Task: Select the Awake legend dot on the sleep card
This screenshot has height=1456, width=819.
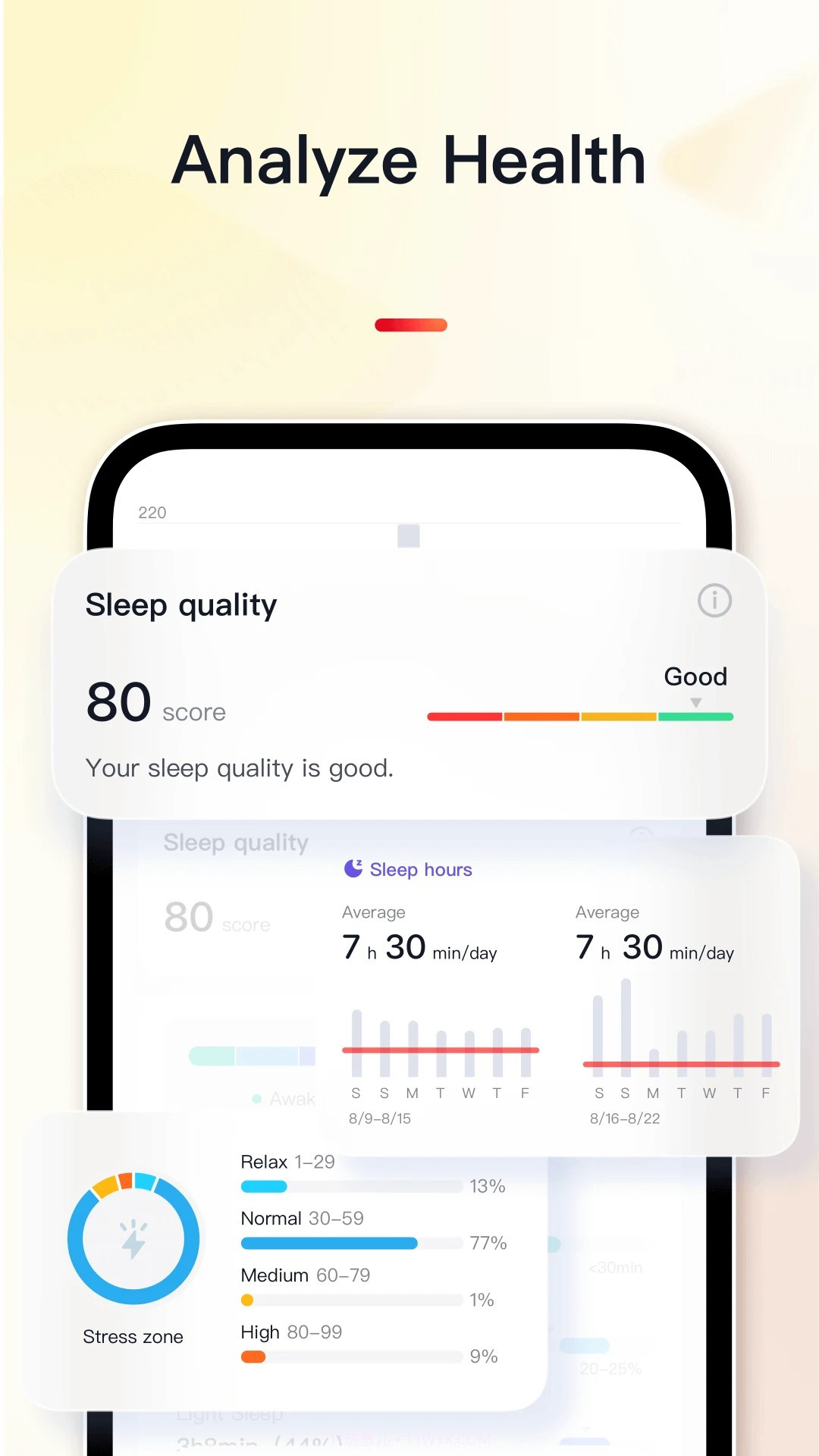Action: click(x=258, y=1098)
